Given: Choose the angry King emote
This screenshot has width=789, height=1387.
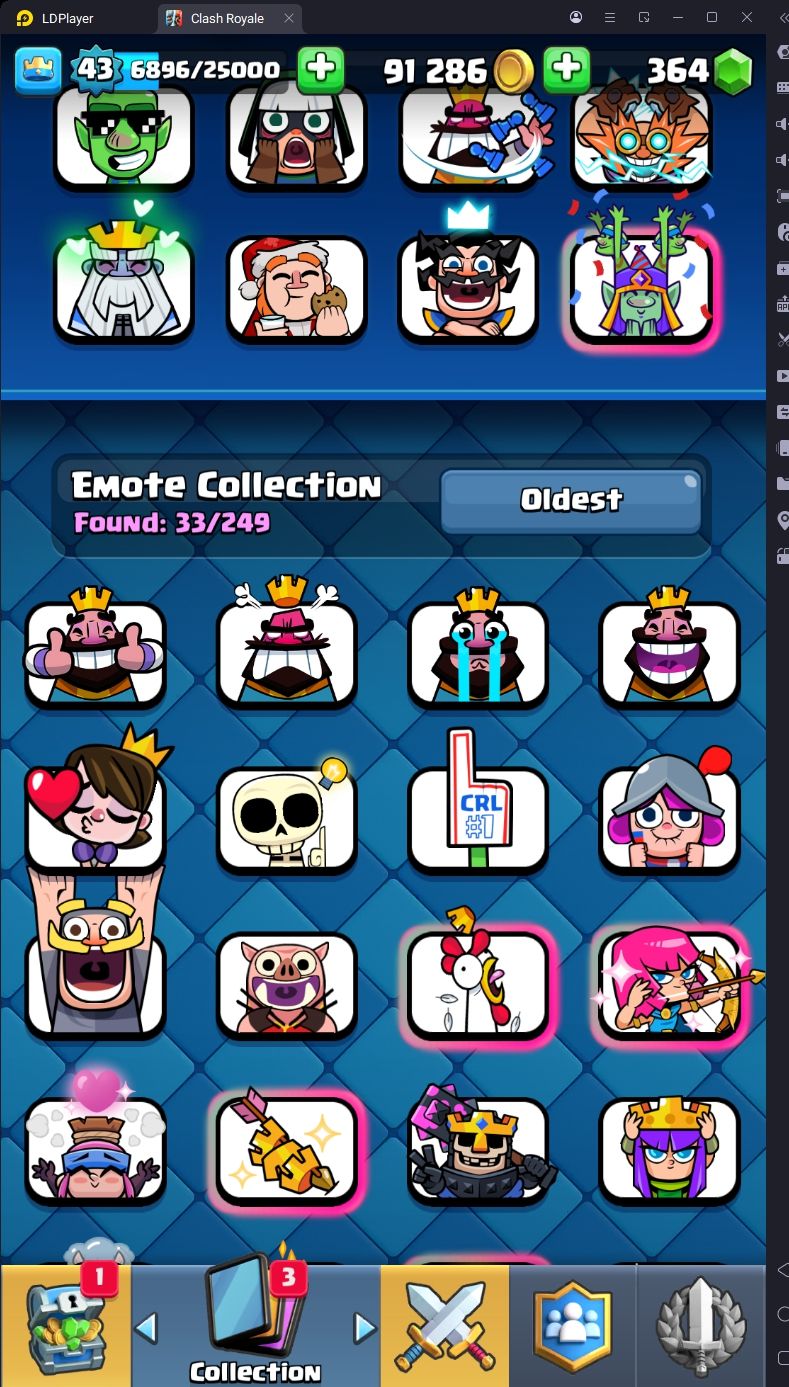Looking at the screenshot, I should (286, 650).
